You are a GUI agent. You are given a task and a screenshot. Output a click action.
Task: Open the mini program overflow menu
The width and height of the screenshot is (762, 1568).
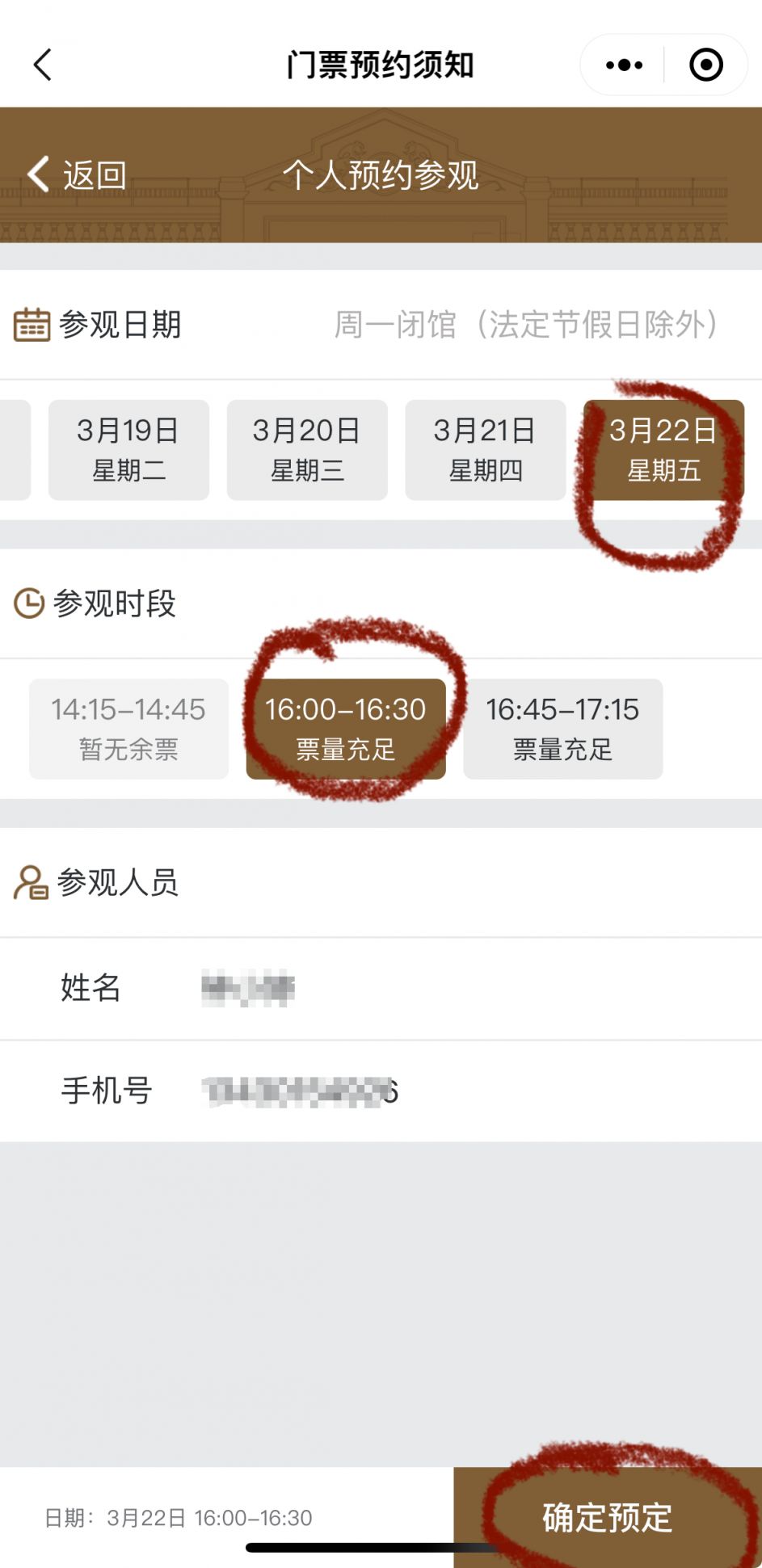[x=624, y=65]
